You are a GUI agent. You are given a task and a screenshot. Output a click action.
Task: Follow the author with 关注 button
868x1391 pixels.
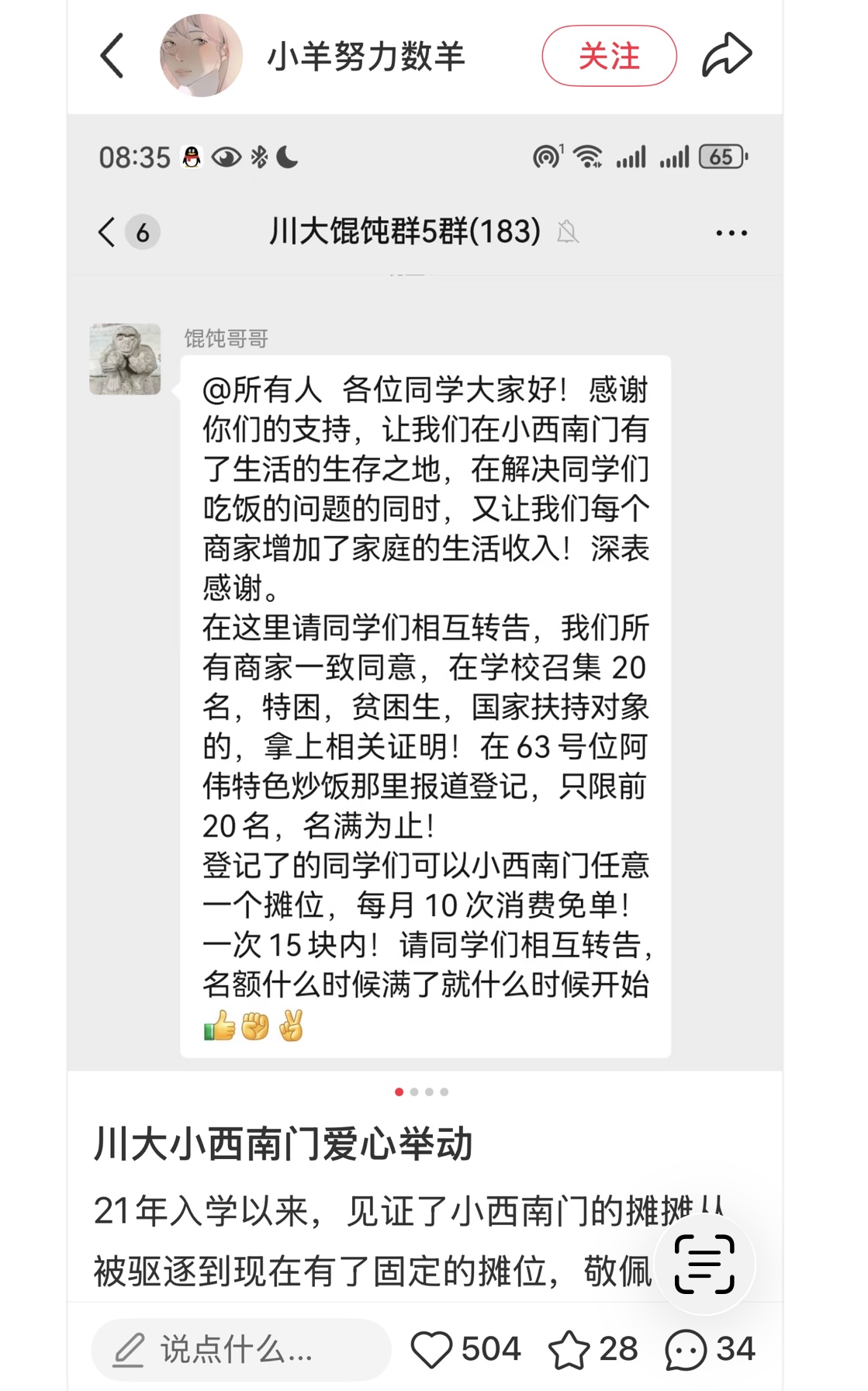point(609,56)
